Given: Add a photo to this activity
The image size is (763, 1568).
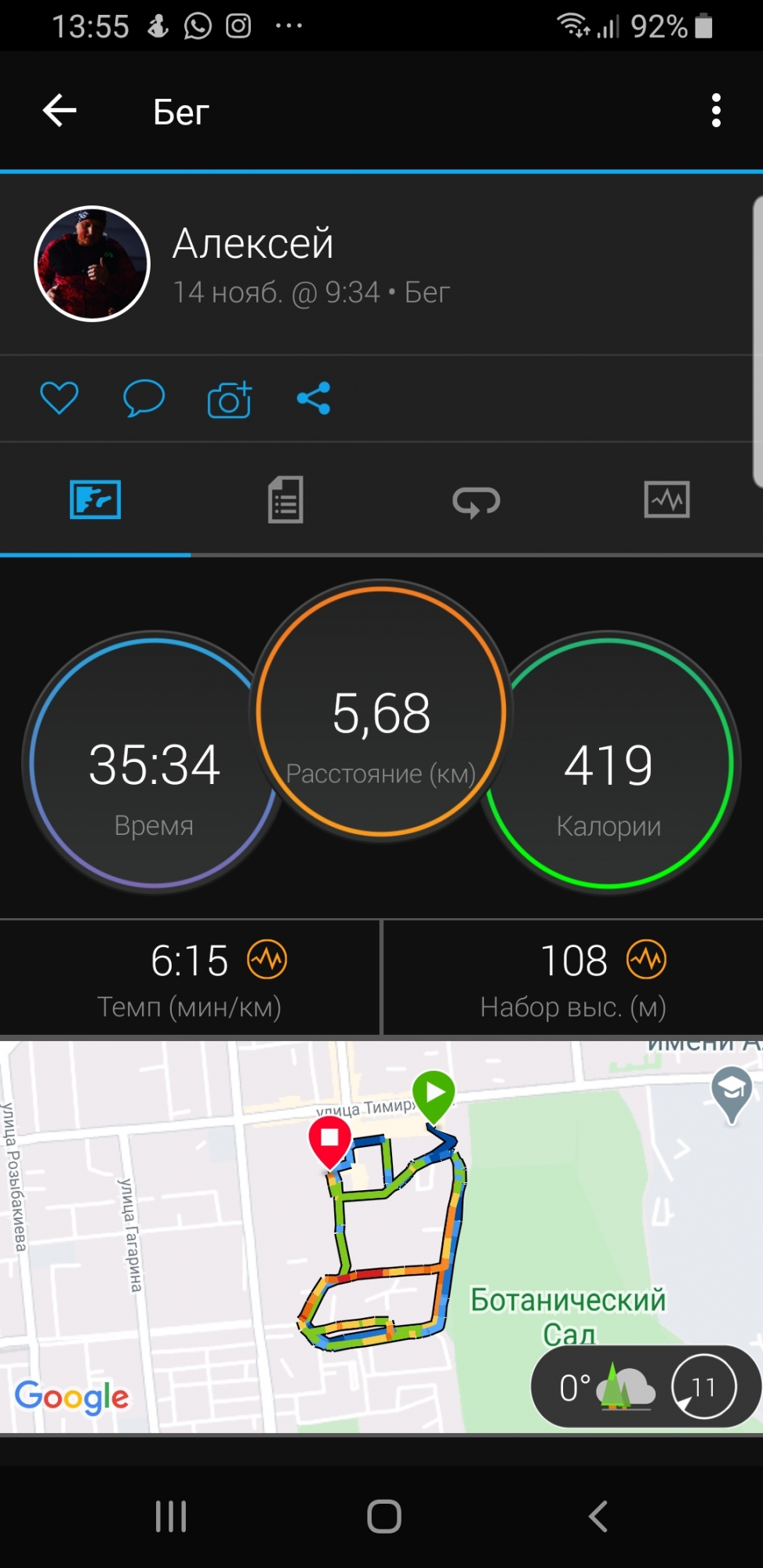Looking at the screenshot, I should 229,399.
